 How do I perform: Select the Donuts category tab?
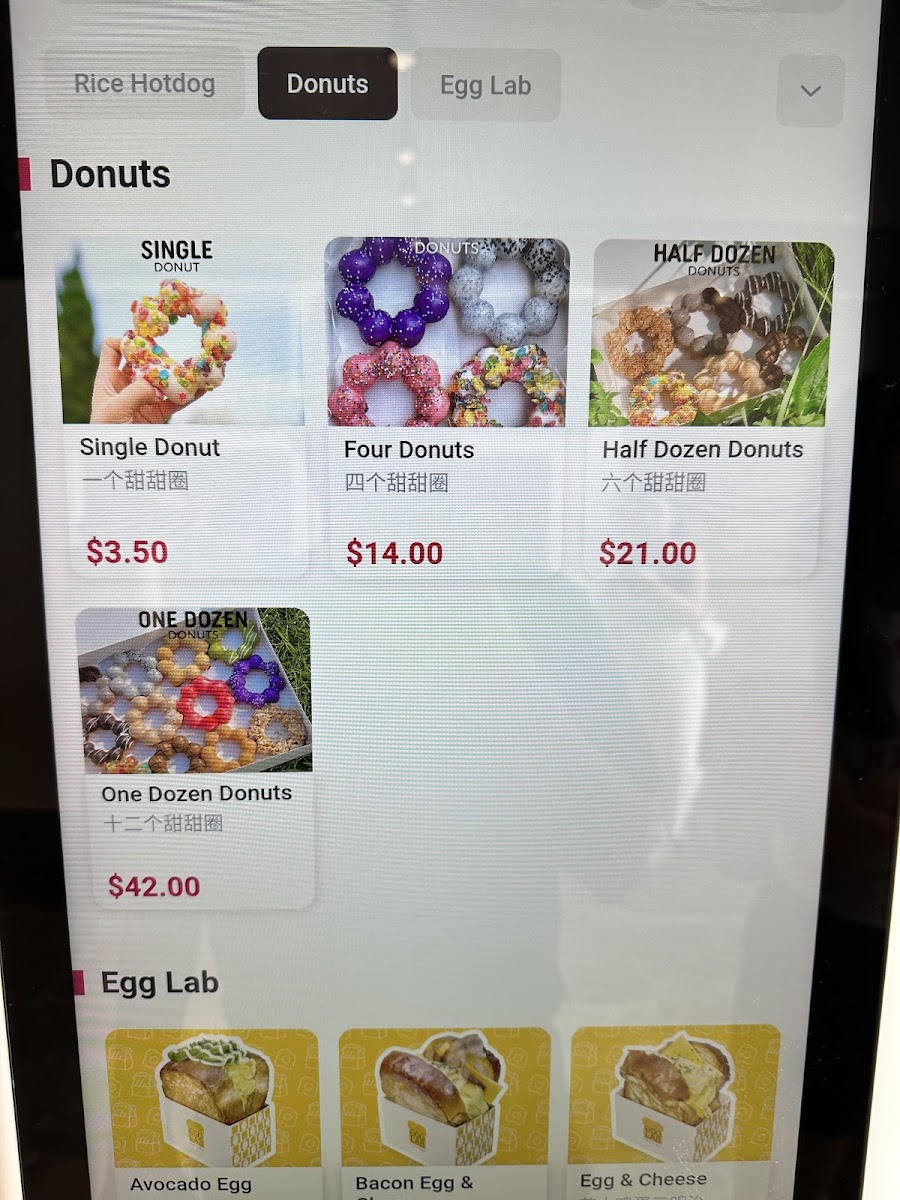coord(327,84)
